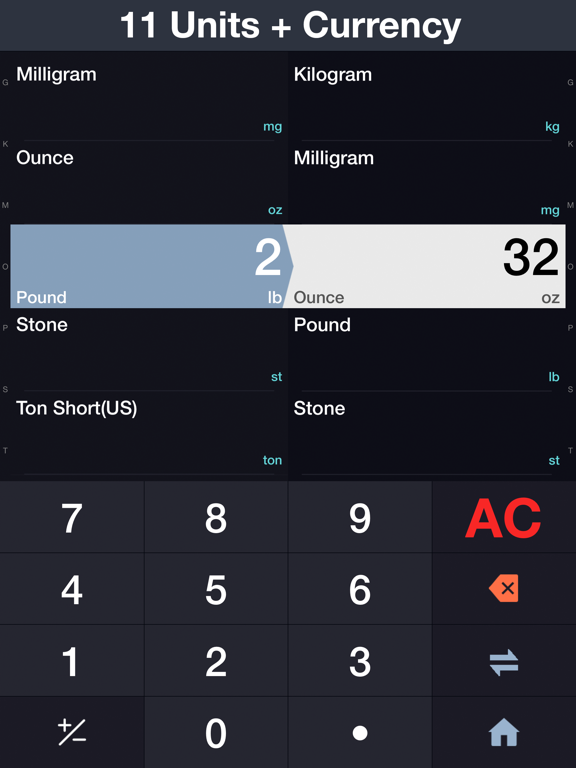Enter digit 3 on the keypad
Image resolution: width=576 pixels, height=768 pixels.
[x=360, y=661]
